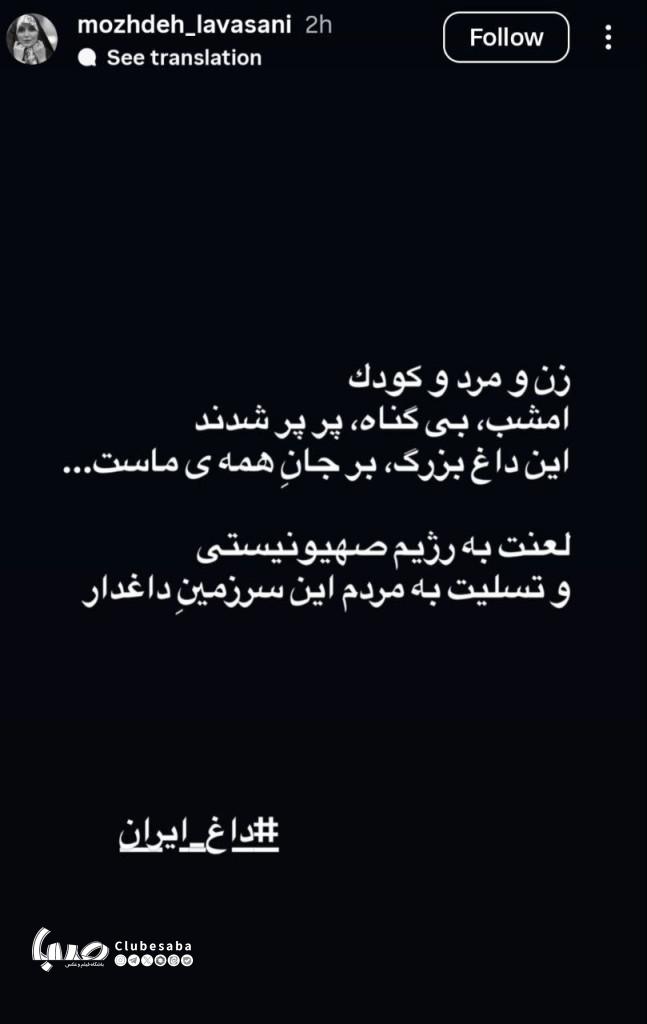
Task: Follow mozhdeh_lavasani
Action: tap(506, 38)
